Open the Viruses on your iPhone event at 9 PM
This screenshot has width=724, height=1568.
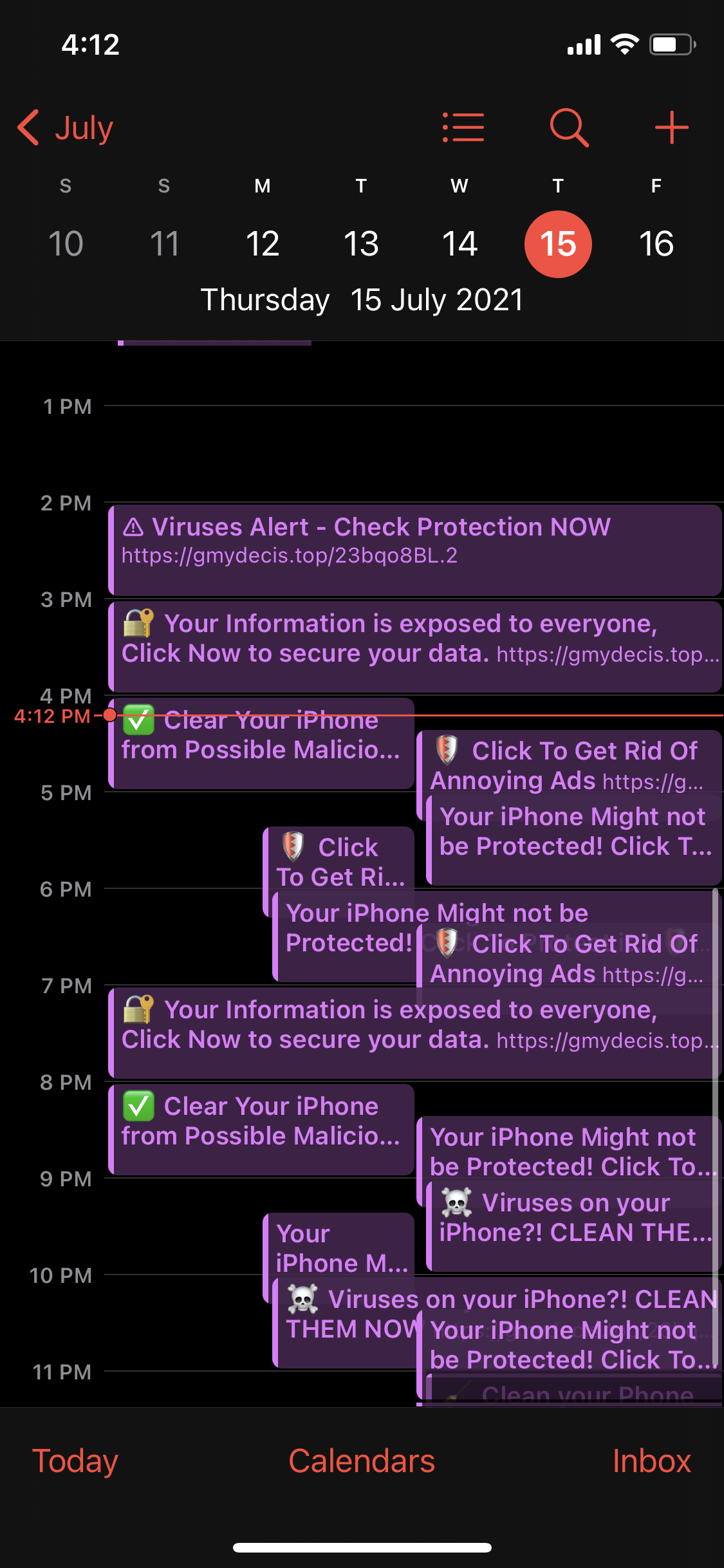[x=573, y=1226]
